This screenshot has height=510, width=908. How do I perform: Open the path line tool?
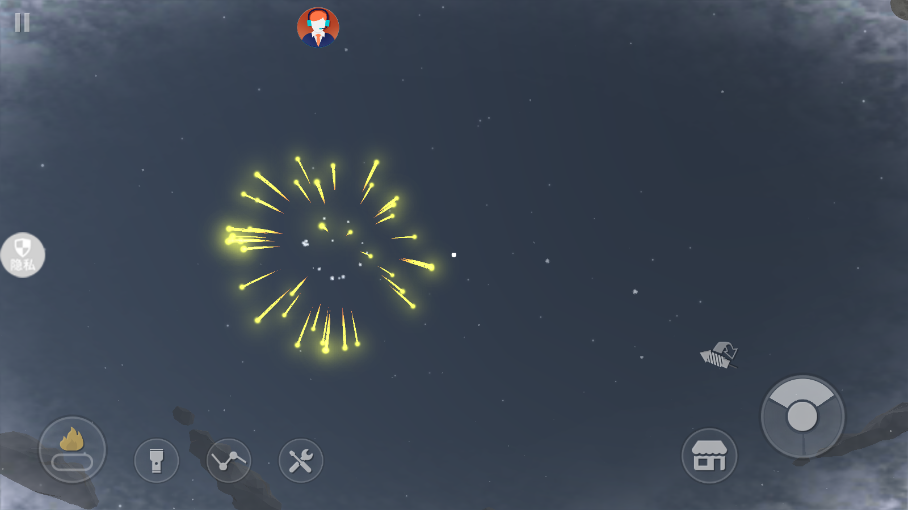click(228, 460)
